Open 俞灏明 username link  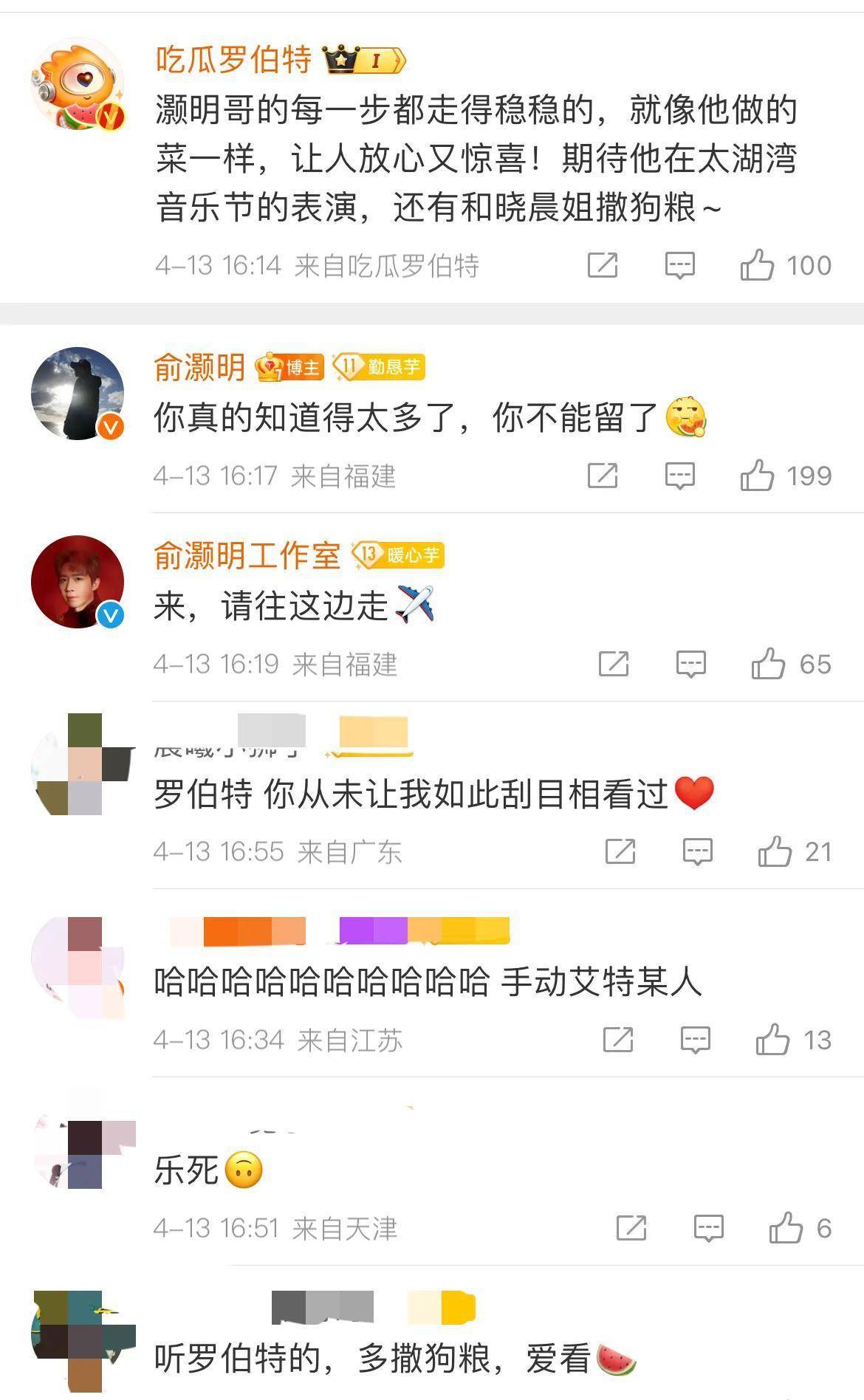click(x=199, y=367)
